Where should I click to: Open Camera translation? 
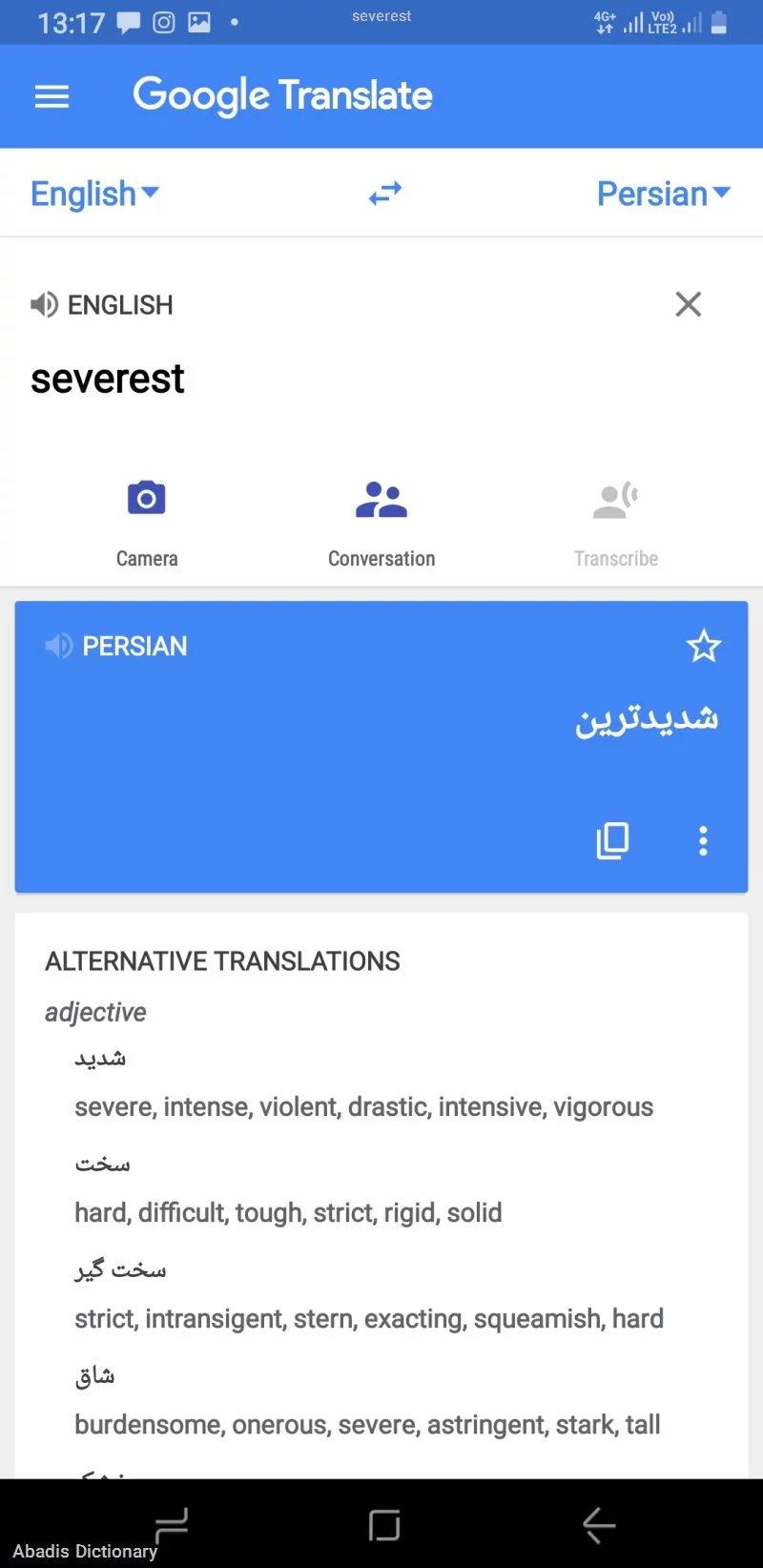pyautogui.click(x=147, y=521)
